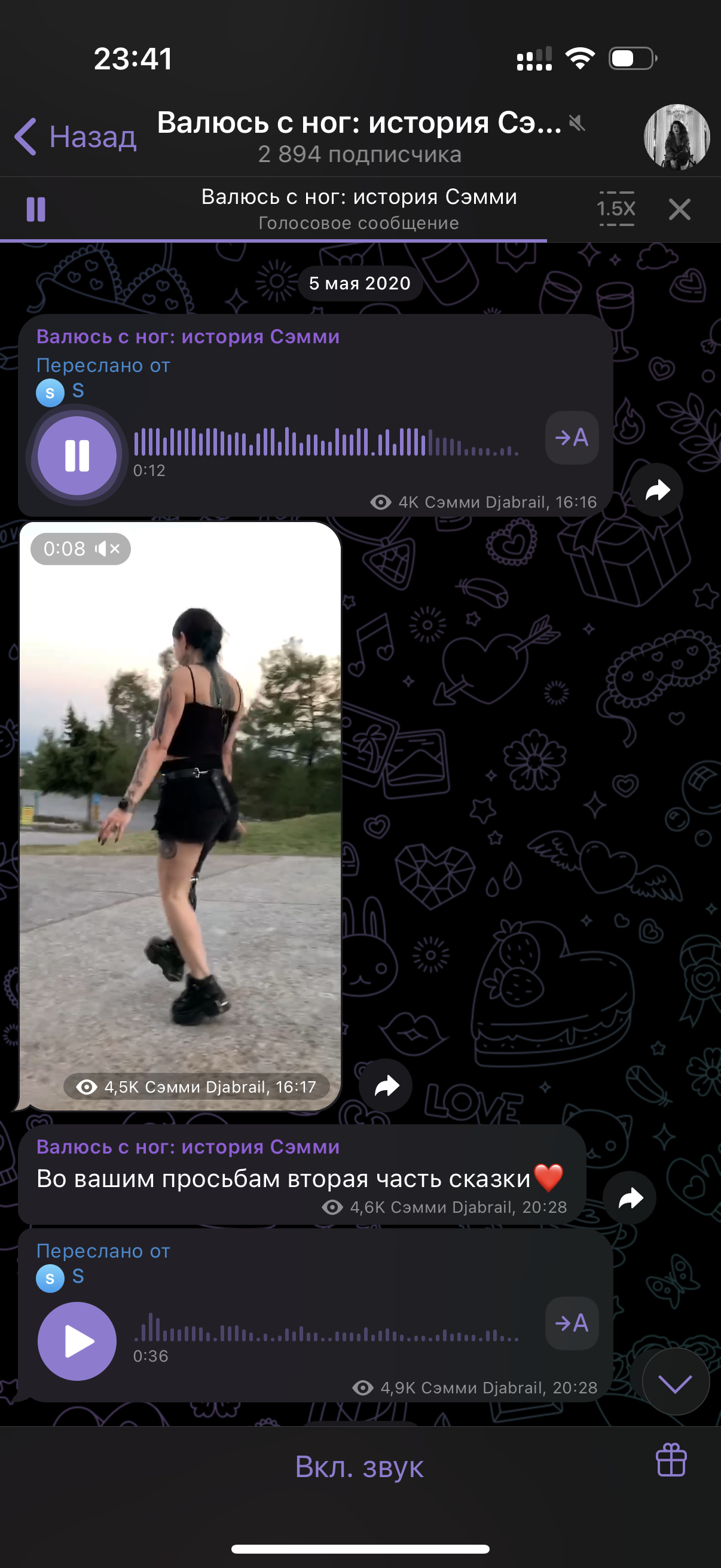Jump to the latest messages with down arrow

[x=676, y=1381]
